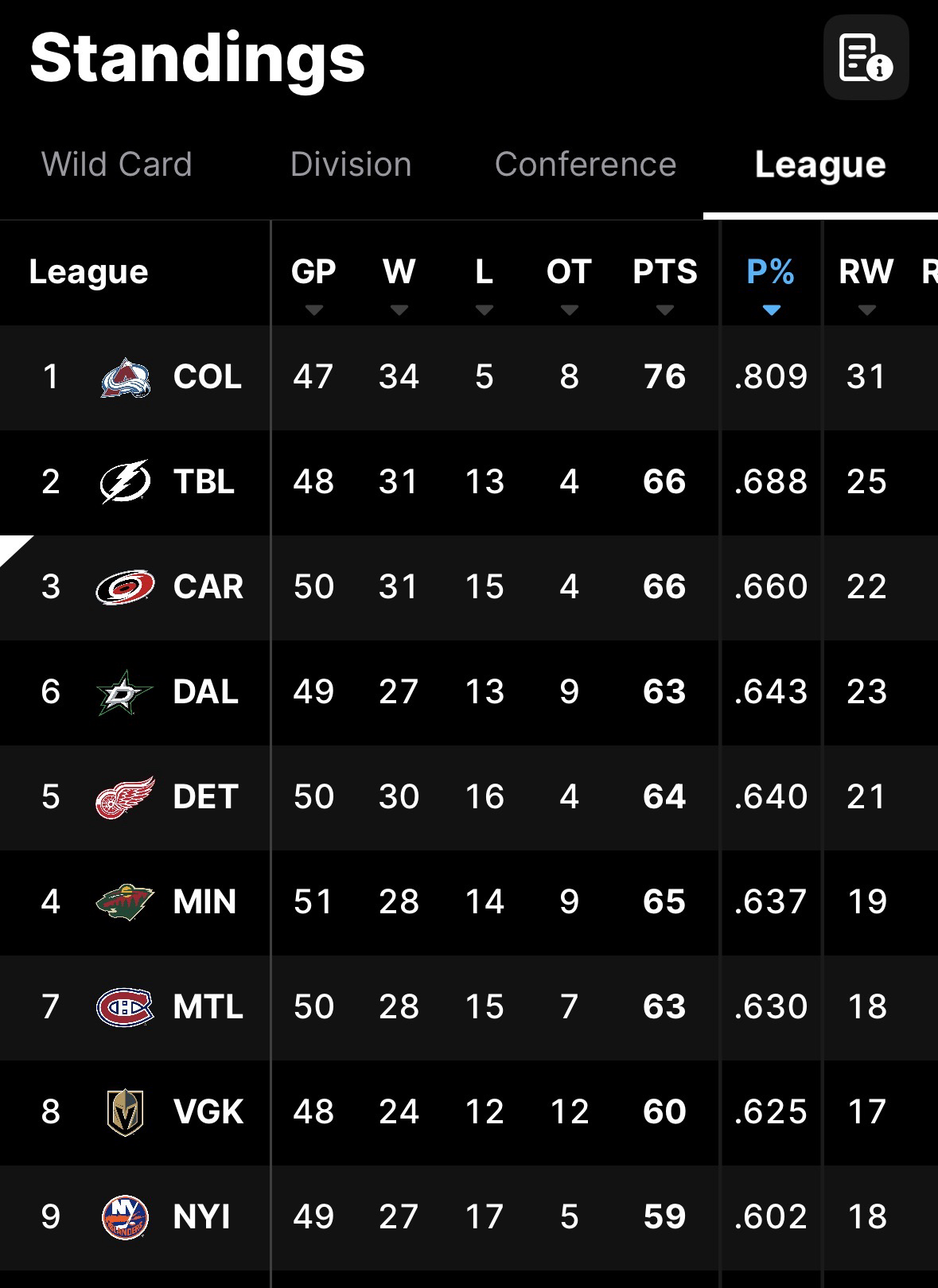Open the VGK team row
The width and height of the screenshot is (938, 1288).
point(208,1112)
